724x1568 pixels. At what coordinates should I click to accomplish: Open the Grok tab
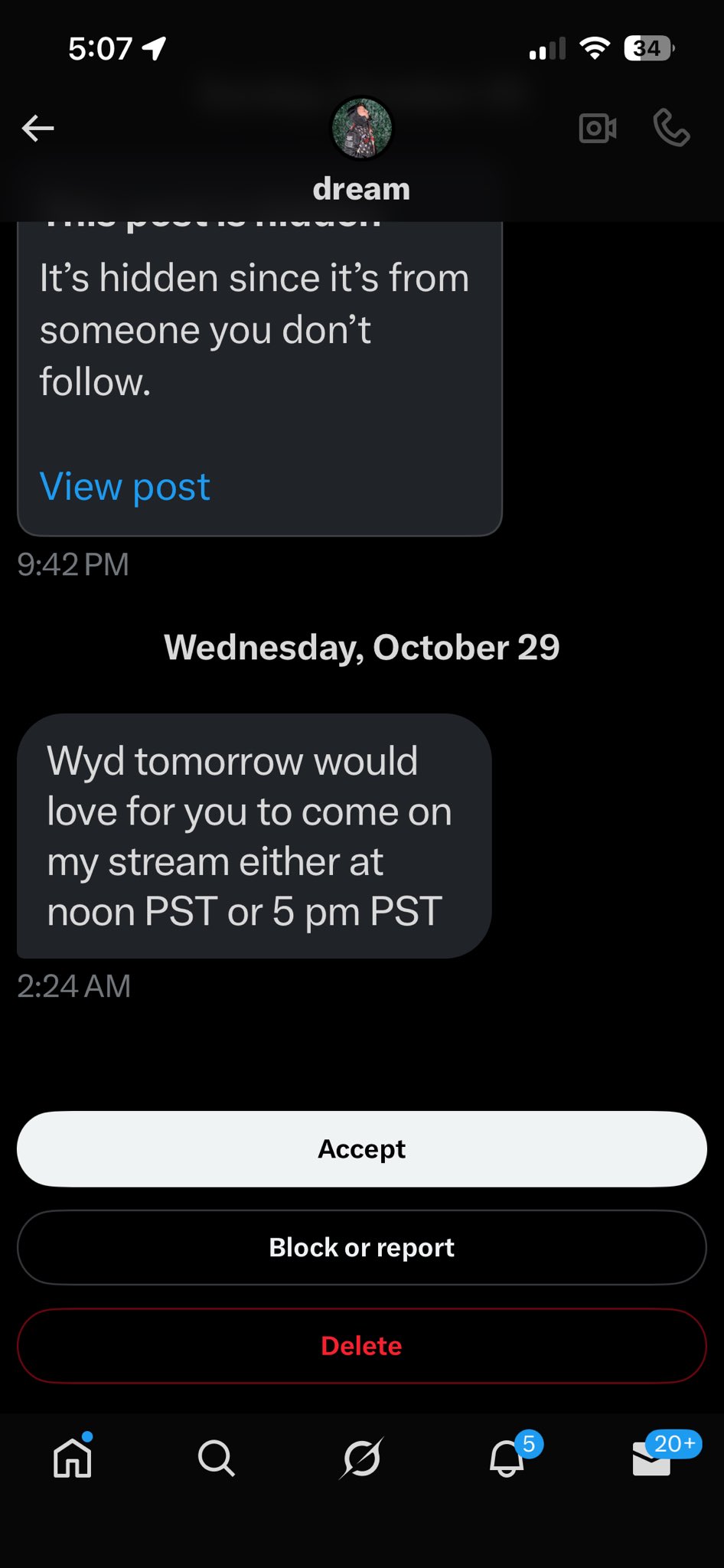click(x=361, y=1457)
